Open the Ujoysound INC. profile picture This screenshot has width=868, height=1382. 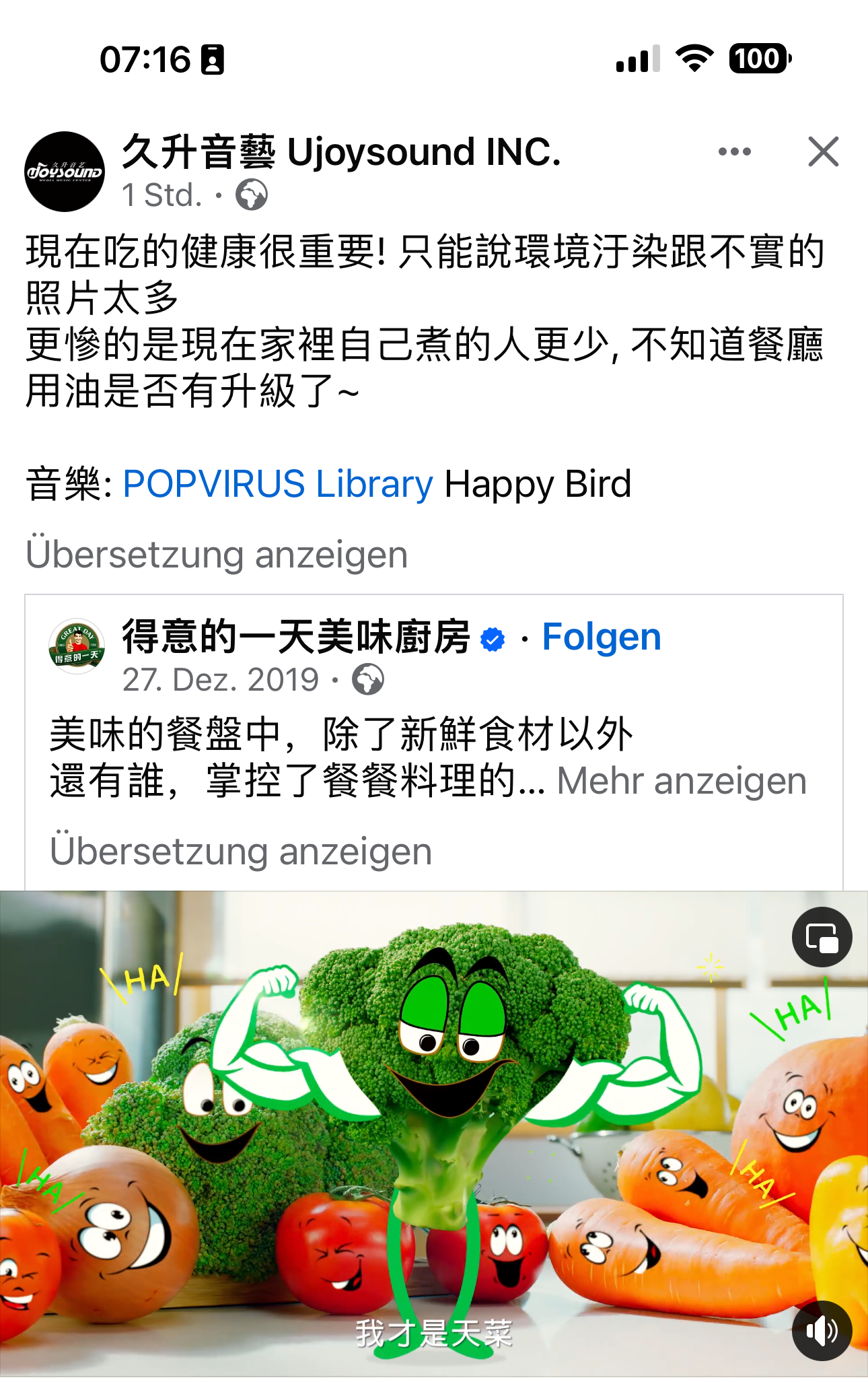tap(65, 172)
